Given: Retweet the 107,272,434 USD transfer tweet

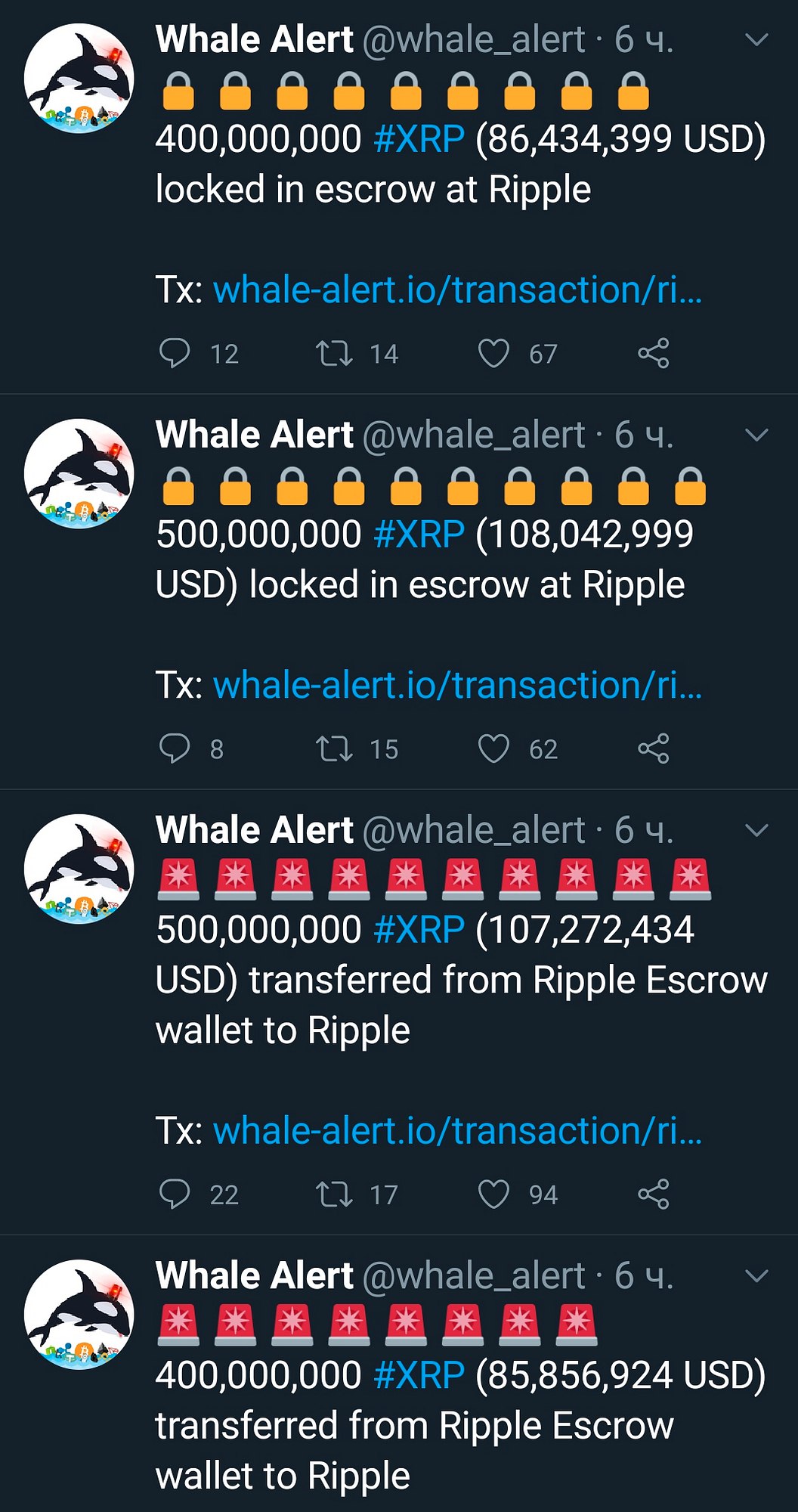Looking at the screenshot, I should point(334,1194).
